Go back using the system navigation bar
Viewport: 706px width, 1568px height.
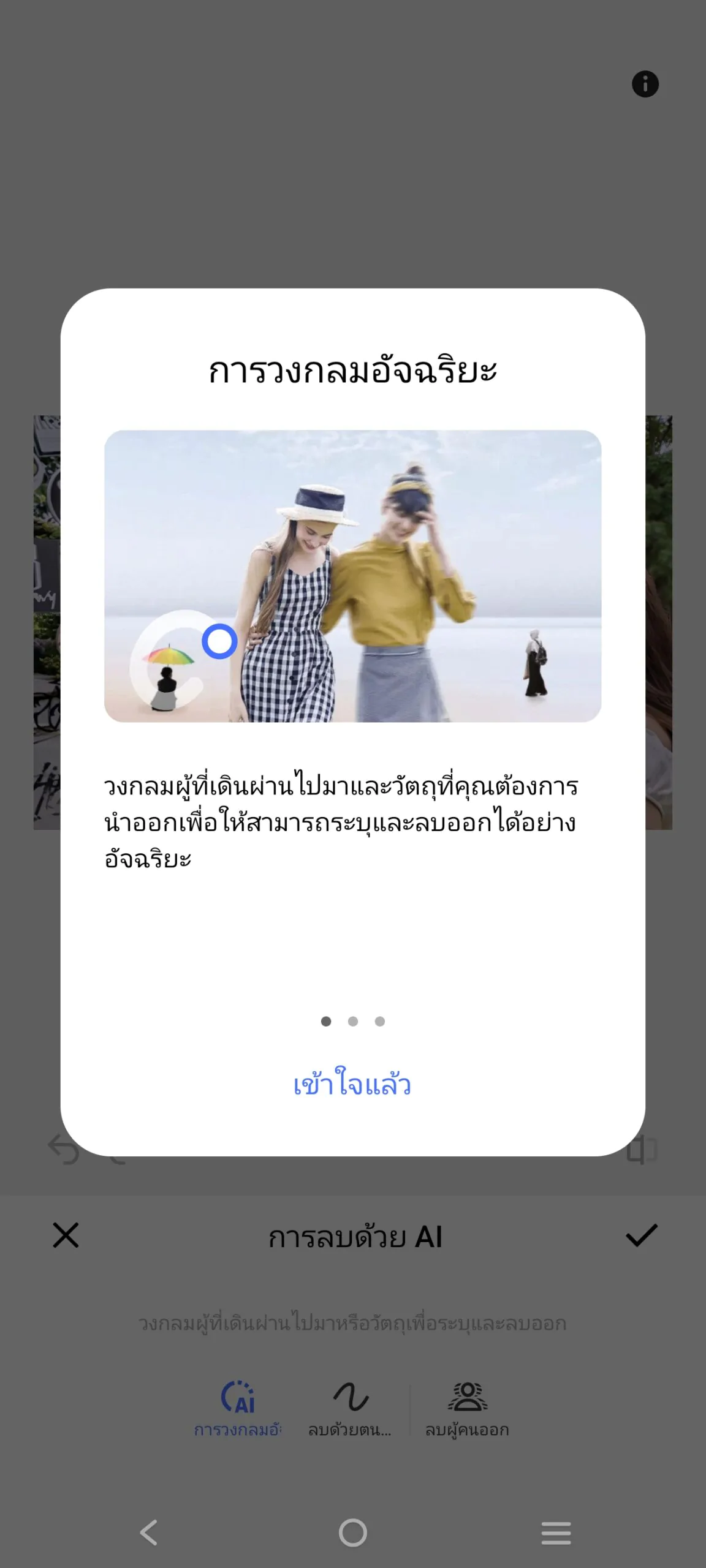point(149,1532)
